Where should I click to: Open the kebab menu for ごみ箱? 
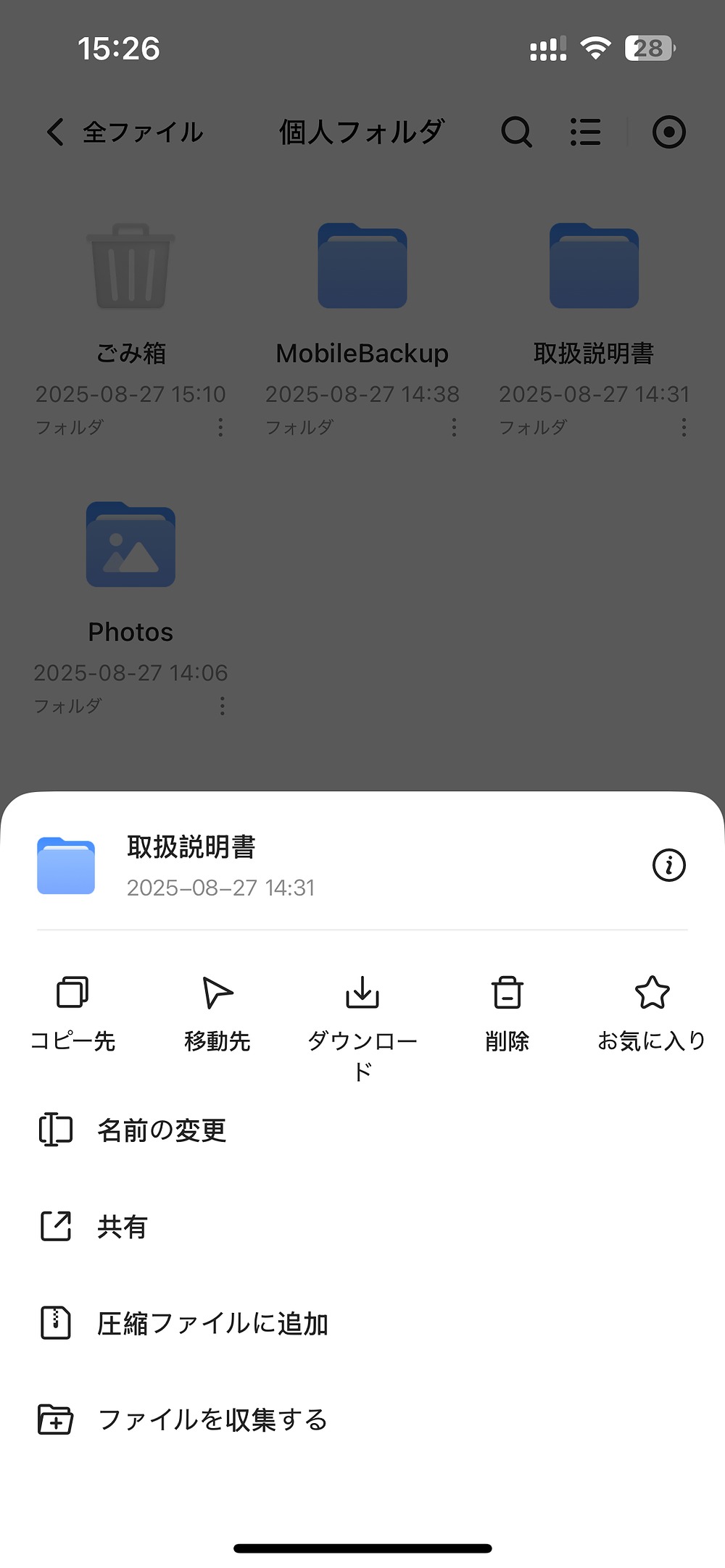(221, 428)
